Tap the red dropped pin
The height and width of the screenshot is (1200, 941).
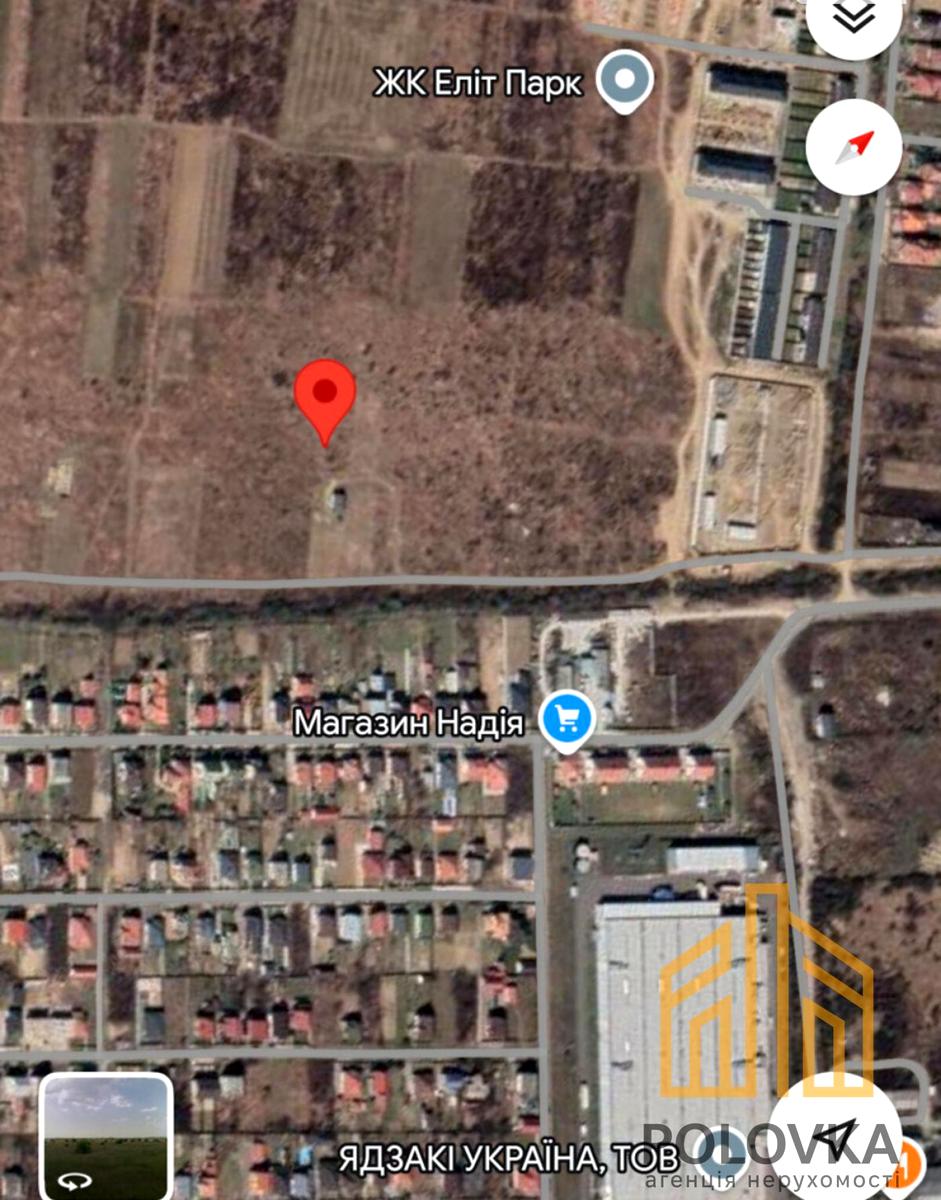[x=325, y=396]
